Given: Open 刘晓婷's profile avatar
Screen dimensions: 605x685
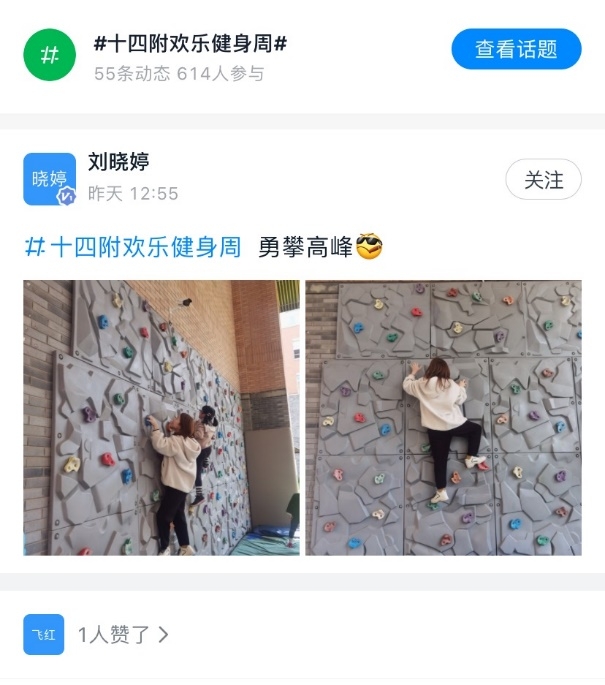Looking at the screenshot, I should pos(49,179).
